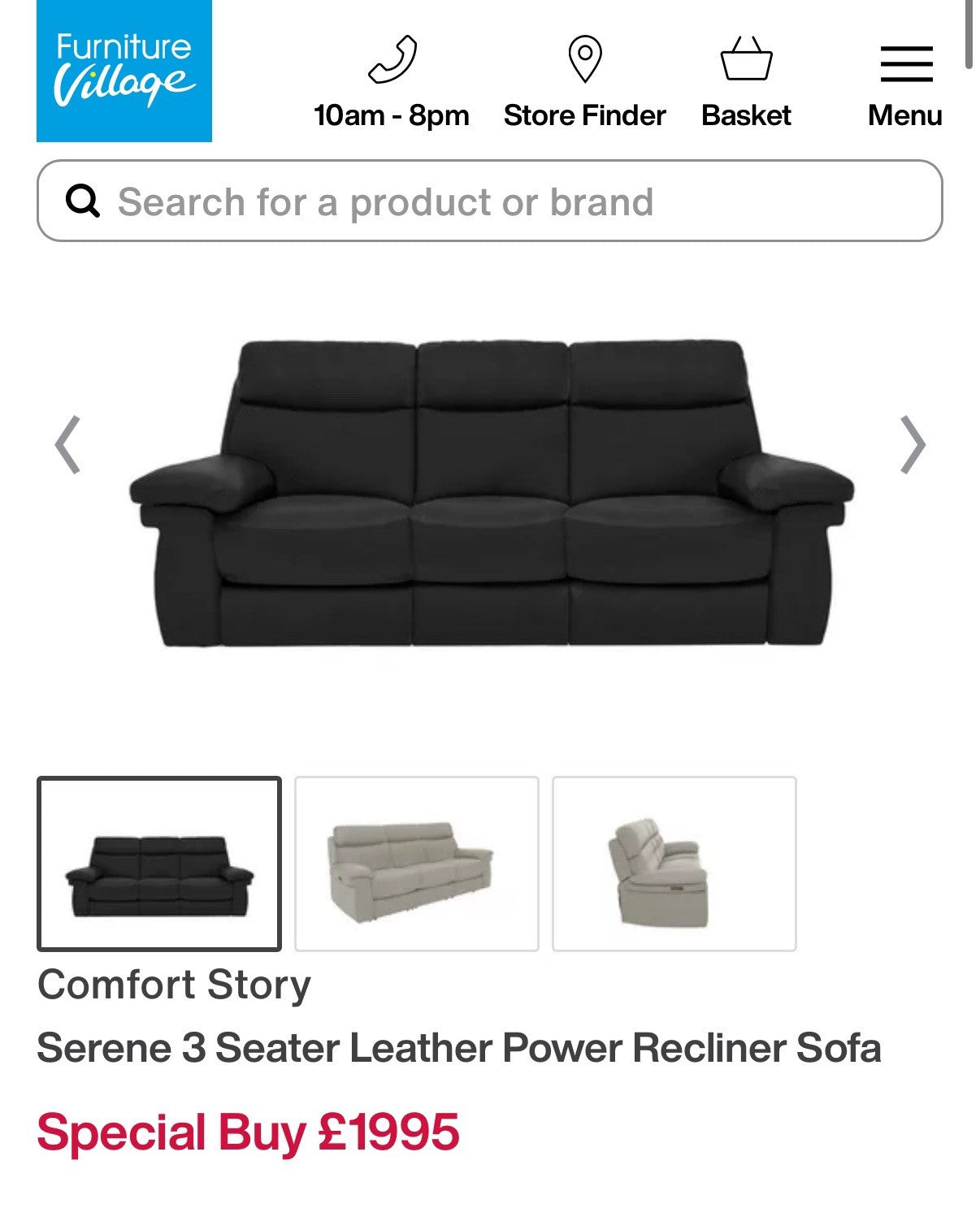Show the previous sofa image
This screenshot has width=980, height=1221.
[67, 444]
